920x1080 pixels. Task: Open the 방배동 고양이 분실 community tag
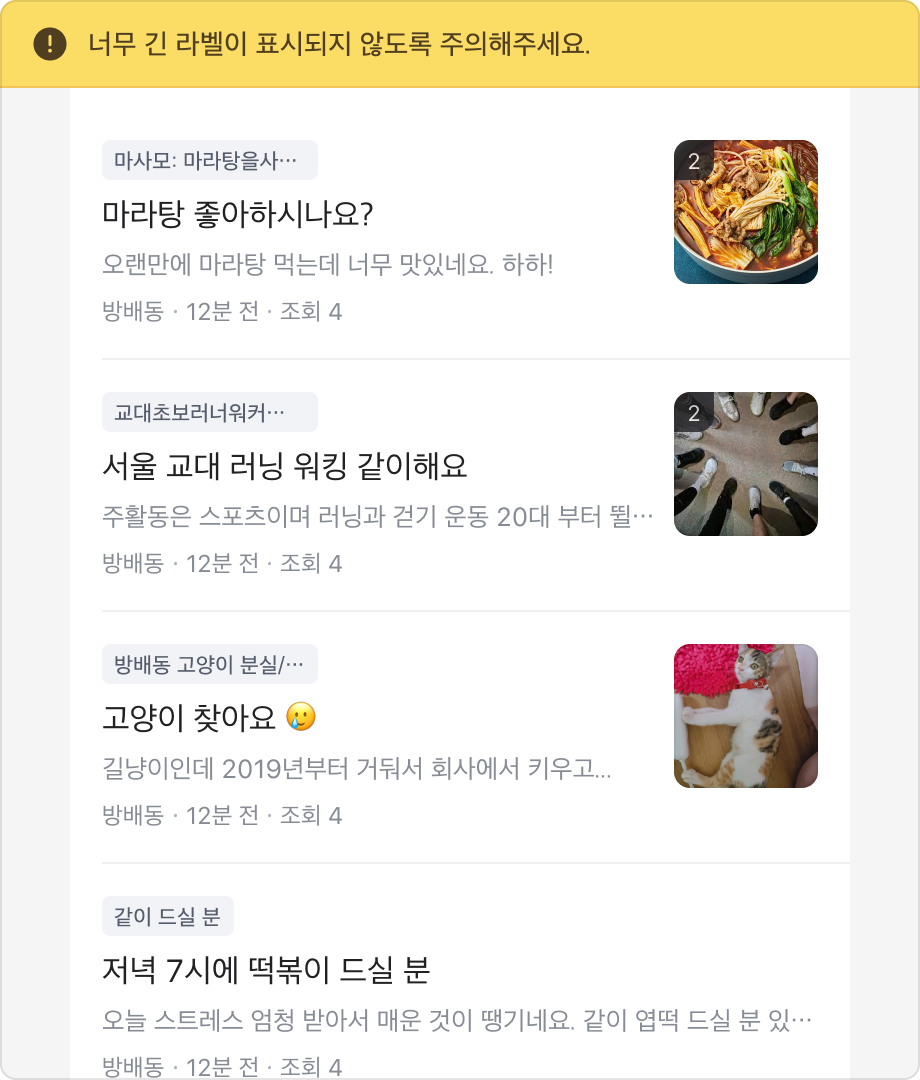208,664
